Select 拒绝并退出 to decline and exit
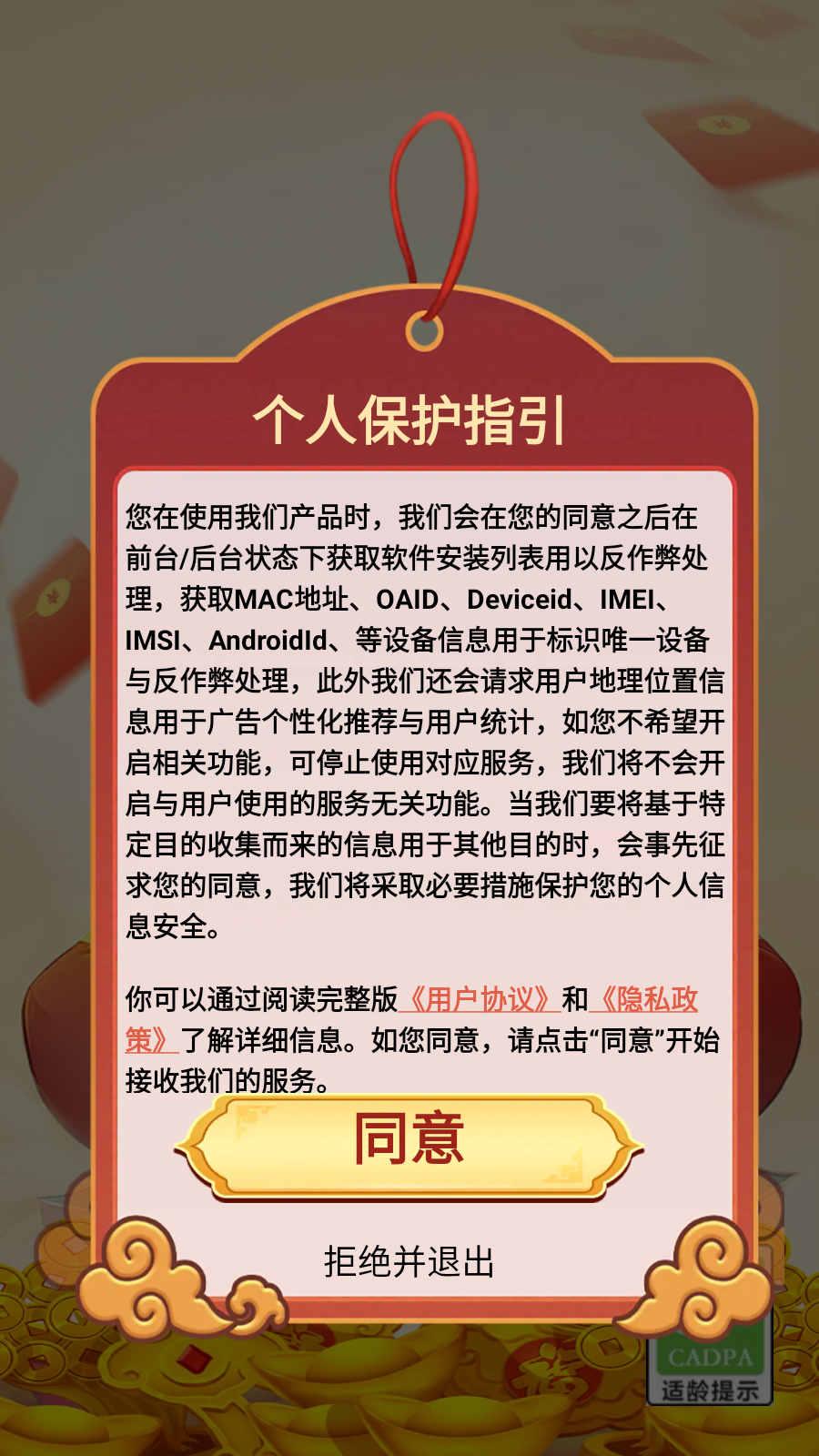 409,1262
